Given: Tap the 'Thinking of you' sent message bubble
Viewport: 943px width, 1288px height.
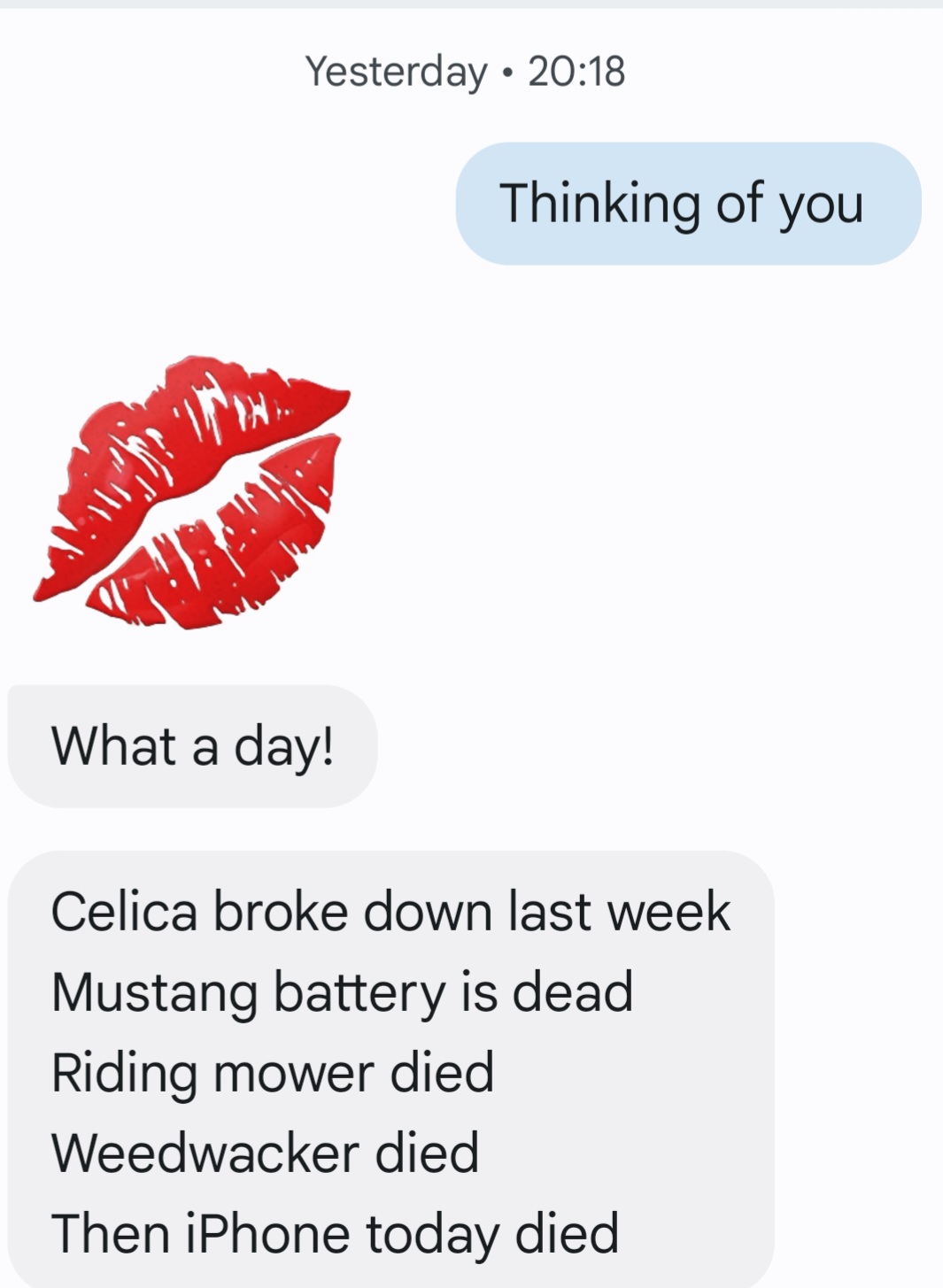Looking at the screenshot, I should coord(687,204).
